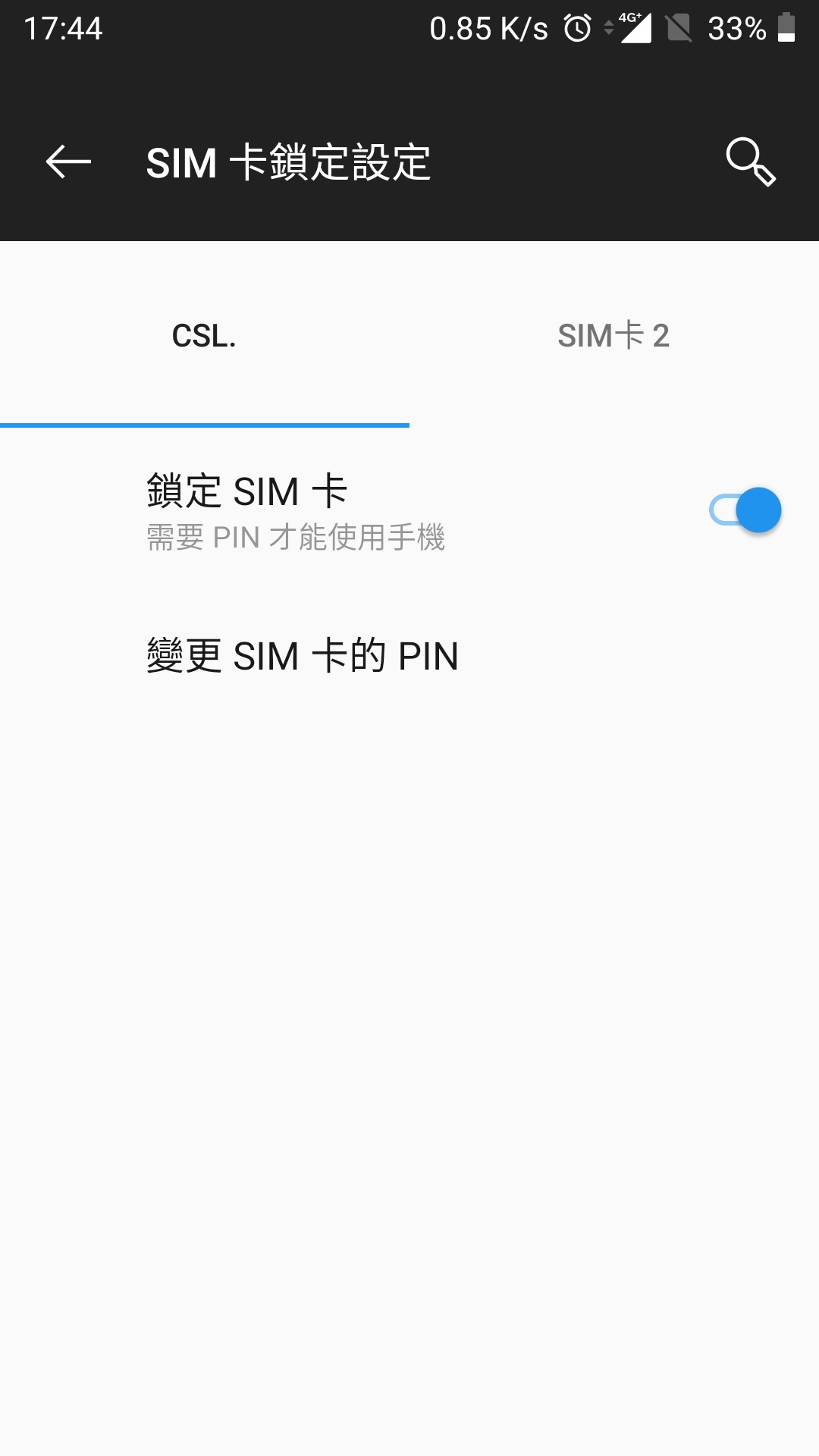Image resolution: width=819 pixels, height=1456 pixels.
Task: Select the CSL. tab
Action: click(x=205, y=335)
